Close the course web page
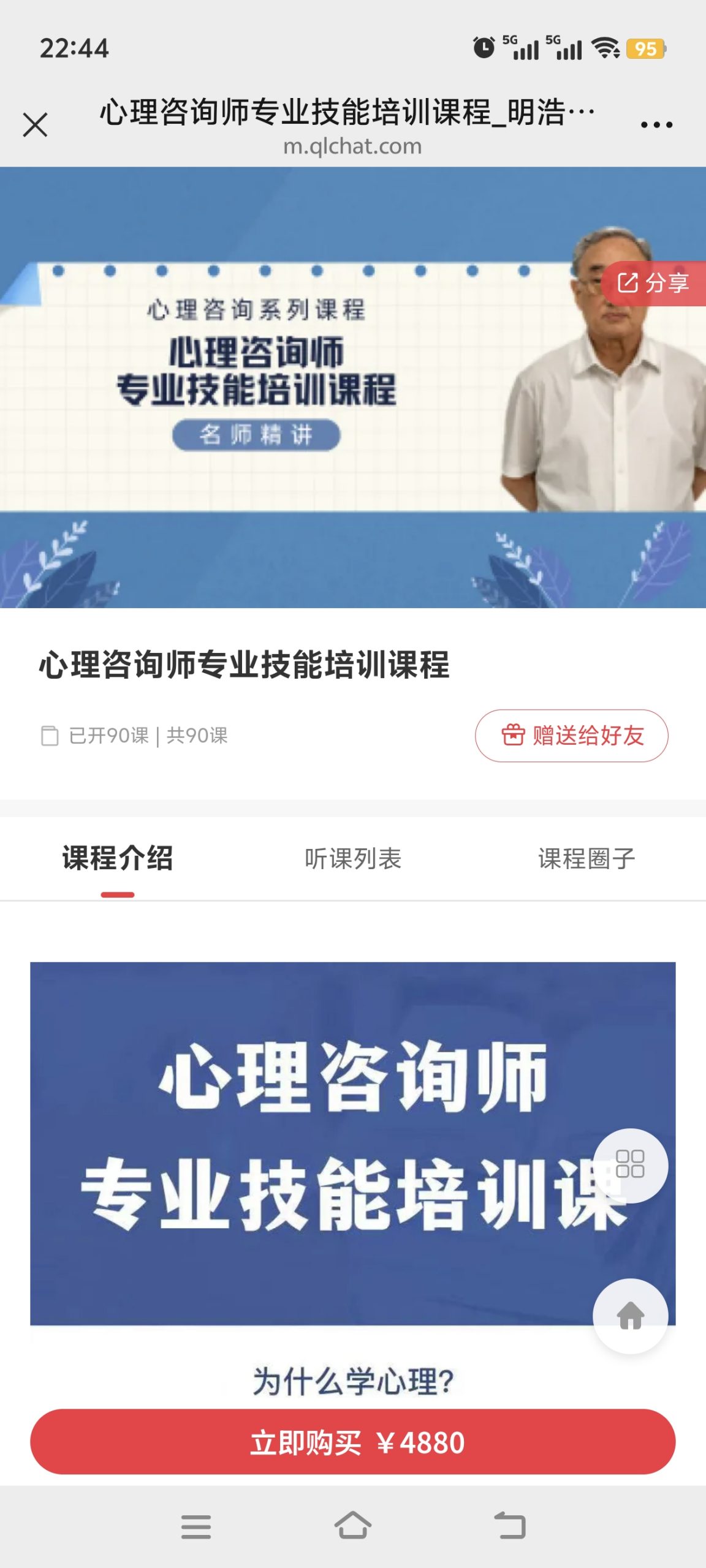 pos(35,125)
